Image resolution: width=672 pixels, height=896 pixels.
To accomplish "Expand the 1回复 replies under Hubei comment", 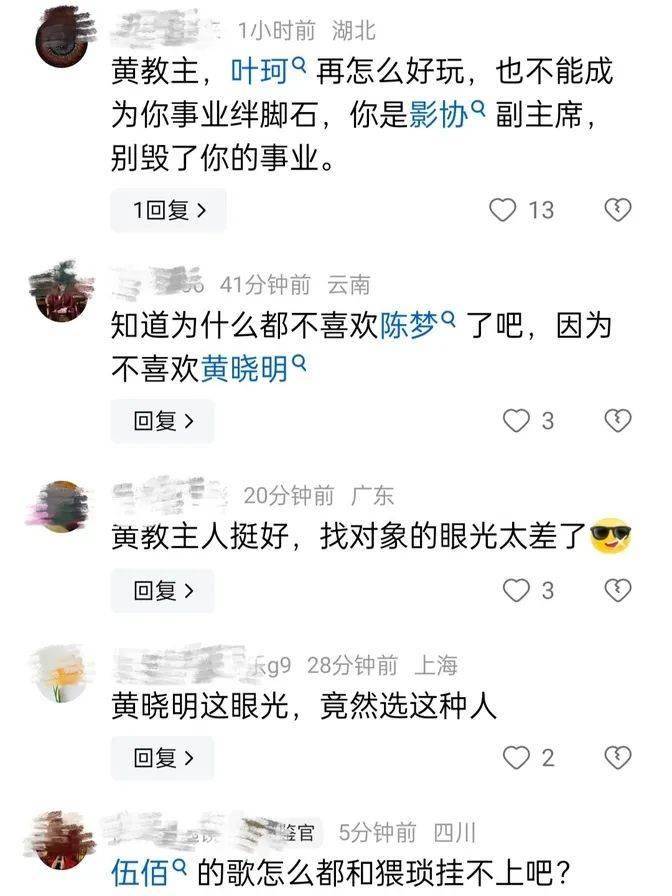I will [168, 210].
